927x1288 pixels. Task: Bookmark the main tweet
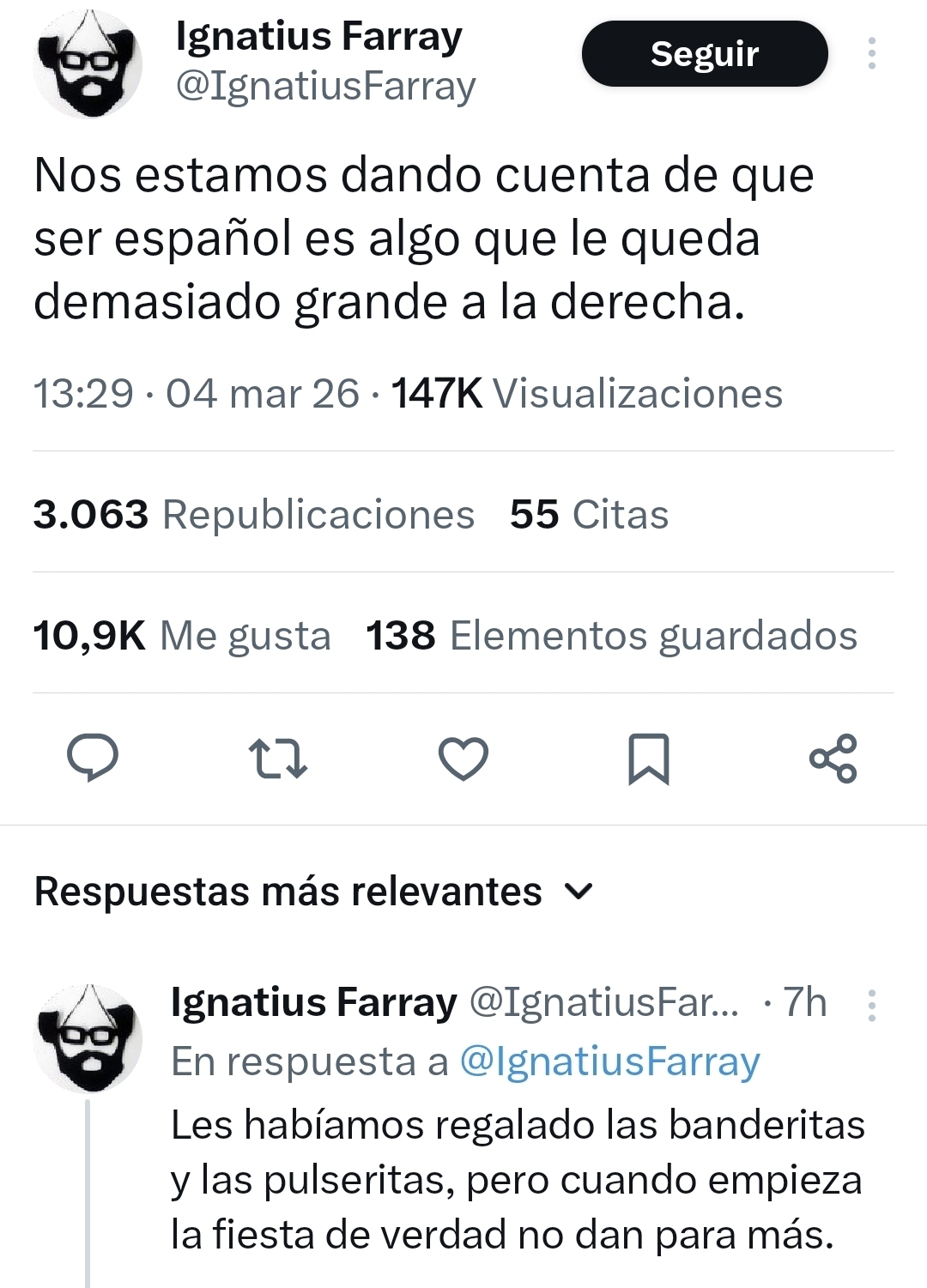[649, 759]
